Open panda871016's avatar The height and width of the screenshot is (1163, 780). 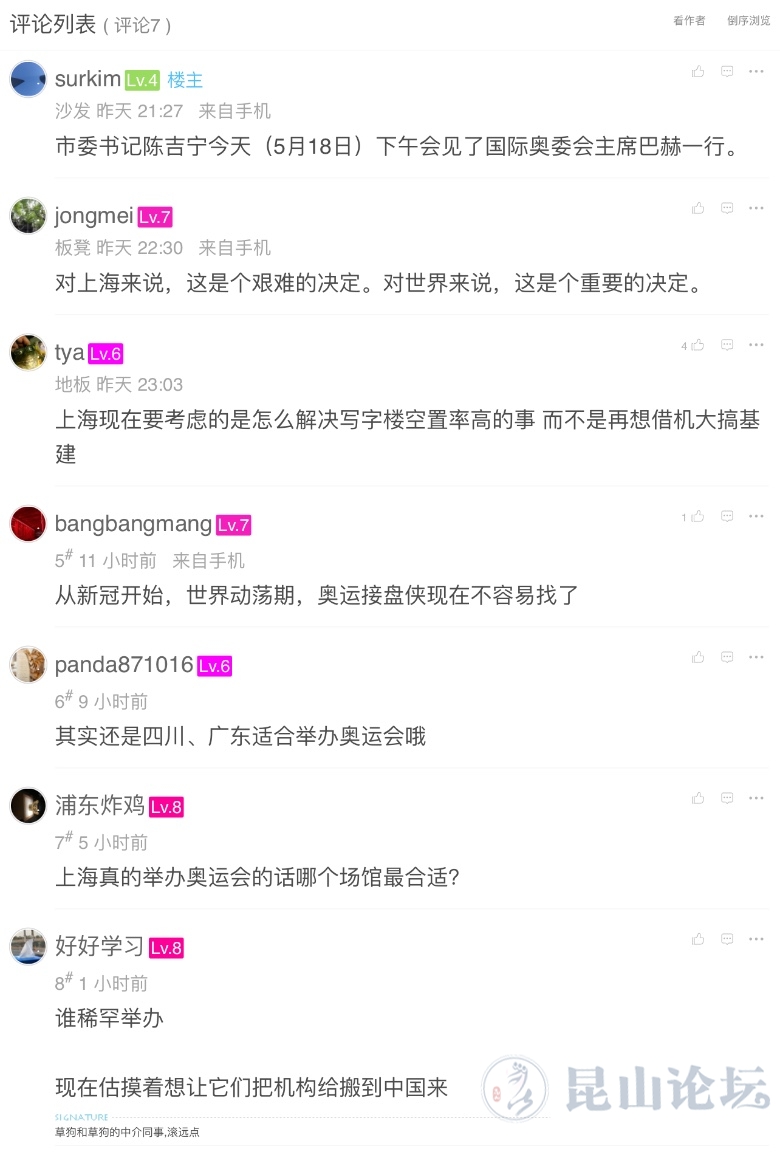point(28,664)
